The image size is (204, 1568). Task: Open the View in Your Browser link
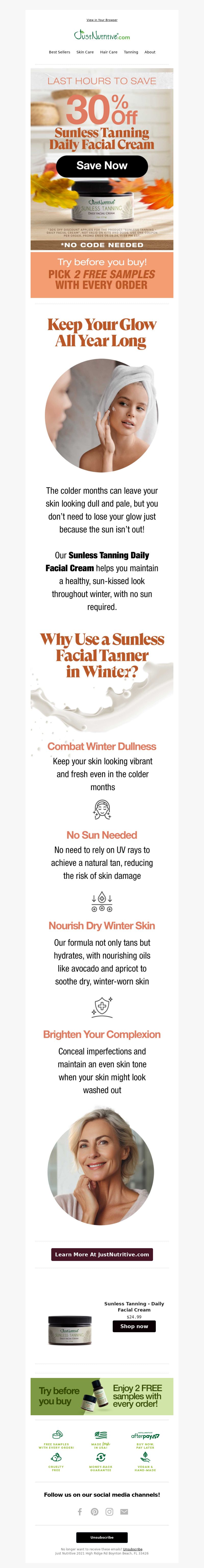(102, 20)
